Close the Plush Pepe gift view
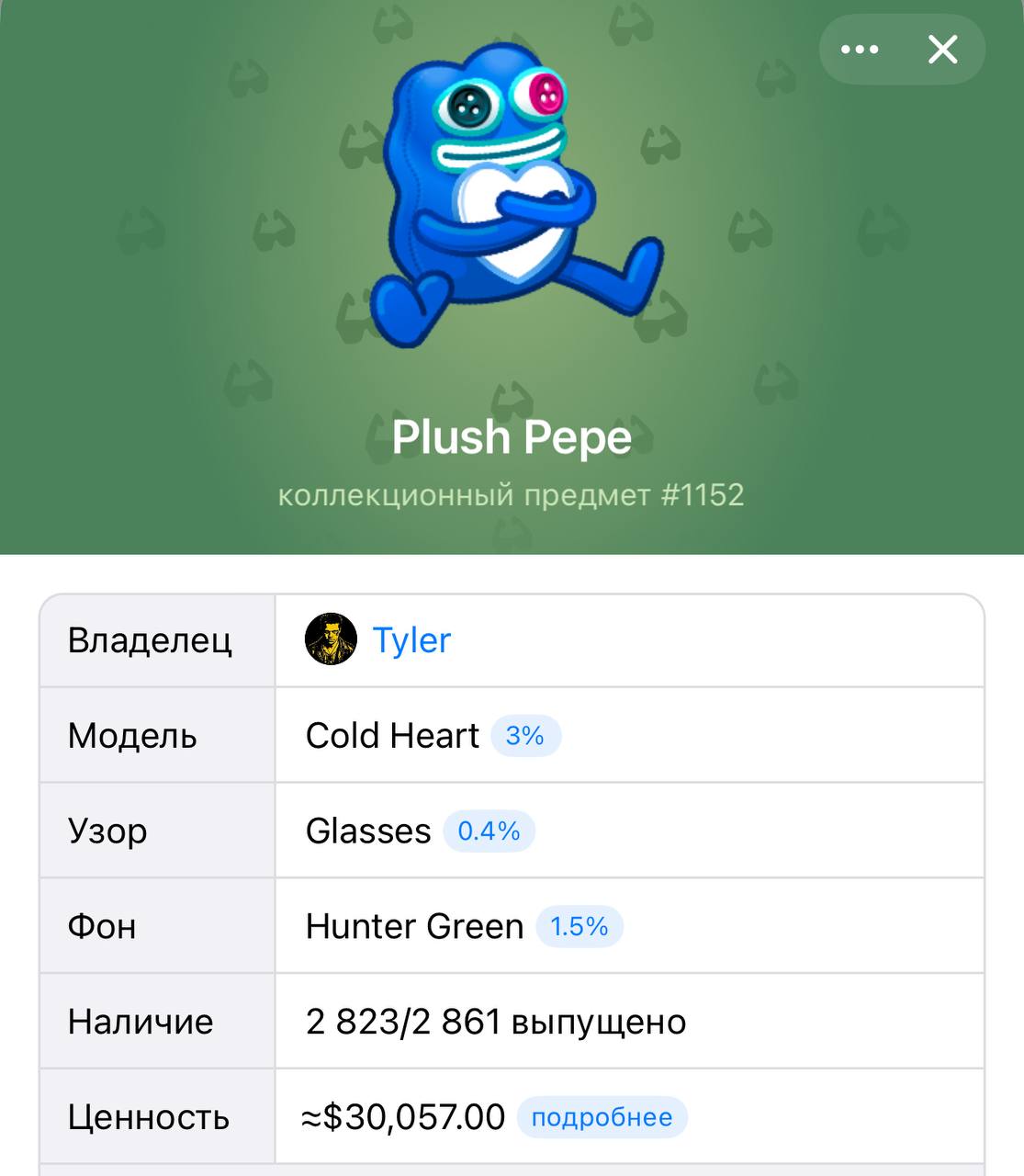This screenshot has width=1024, height=1176. [x=943, y=50]
